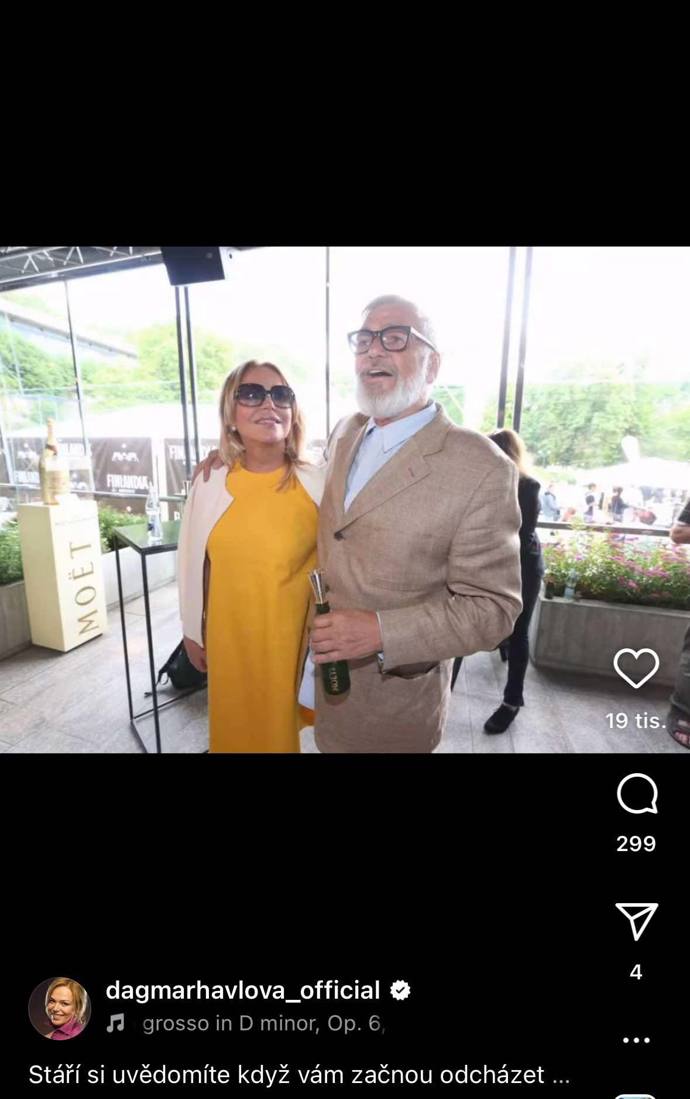Viewport: 690px width, 1099px height.
Task: Tap the dagmarhavlova_official username
Action: click(x=243, y=991)
